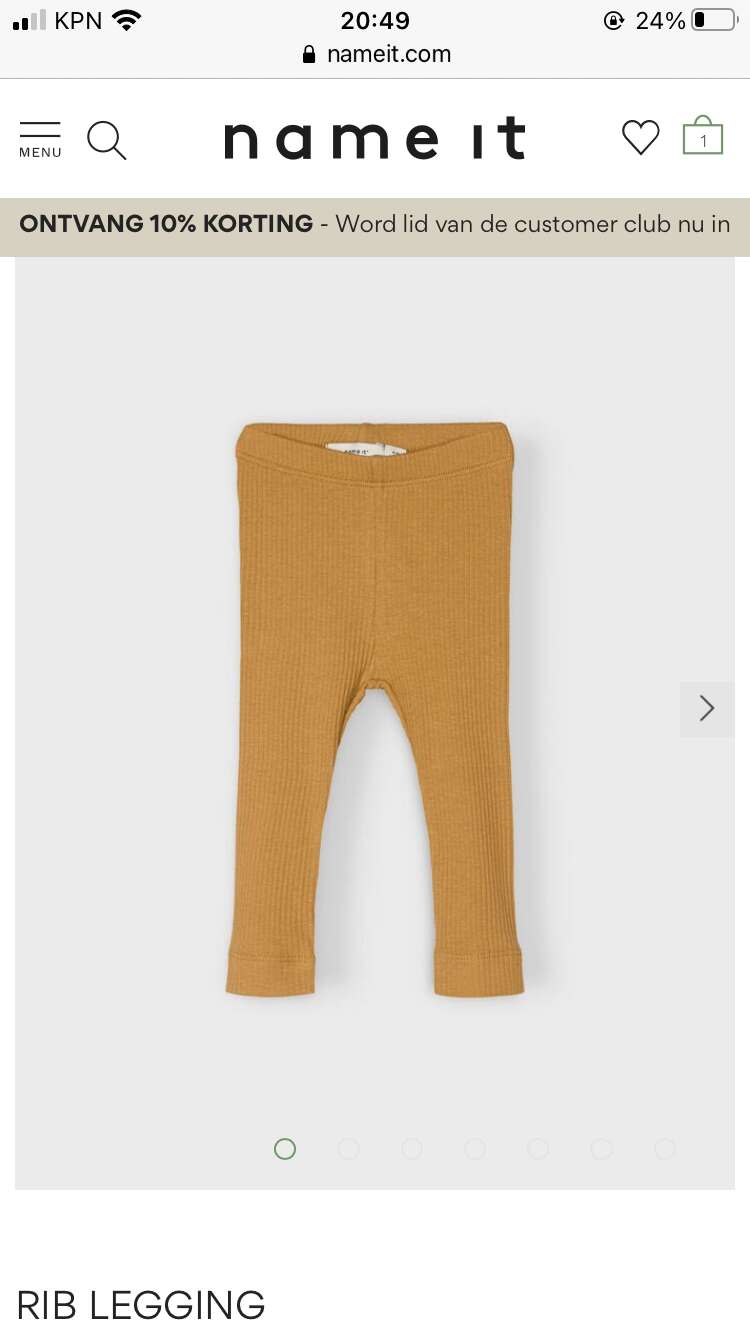Open the hamburger menu
The width and height of the screenshot is (750, 1334).
[40, 139]
